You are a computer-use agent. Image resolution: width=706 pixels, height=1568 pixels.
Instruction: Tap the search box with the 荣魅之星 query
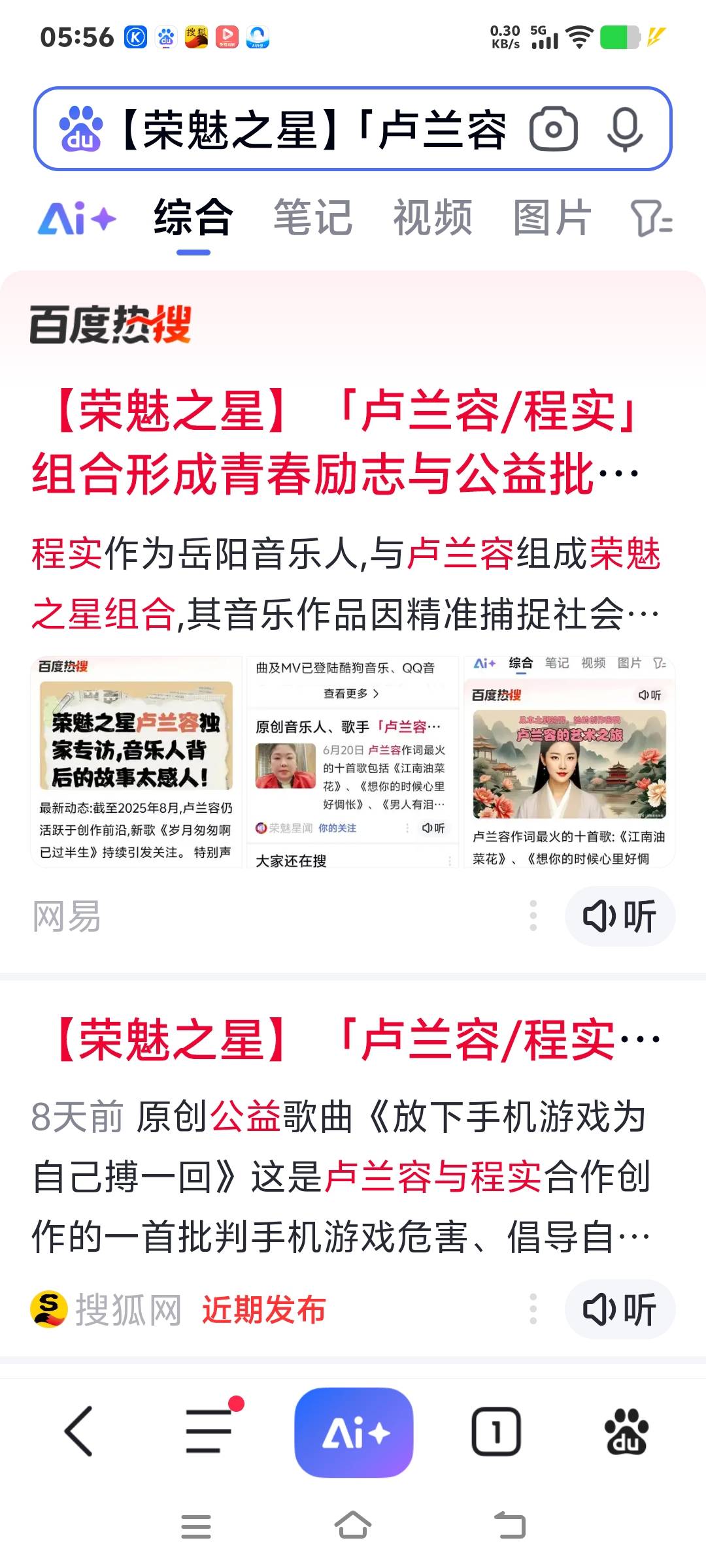(x=314, y=129)
